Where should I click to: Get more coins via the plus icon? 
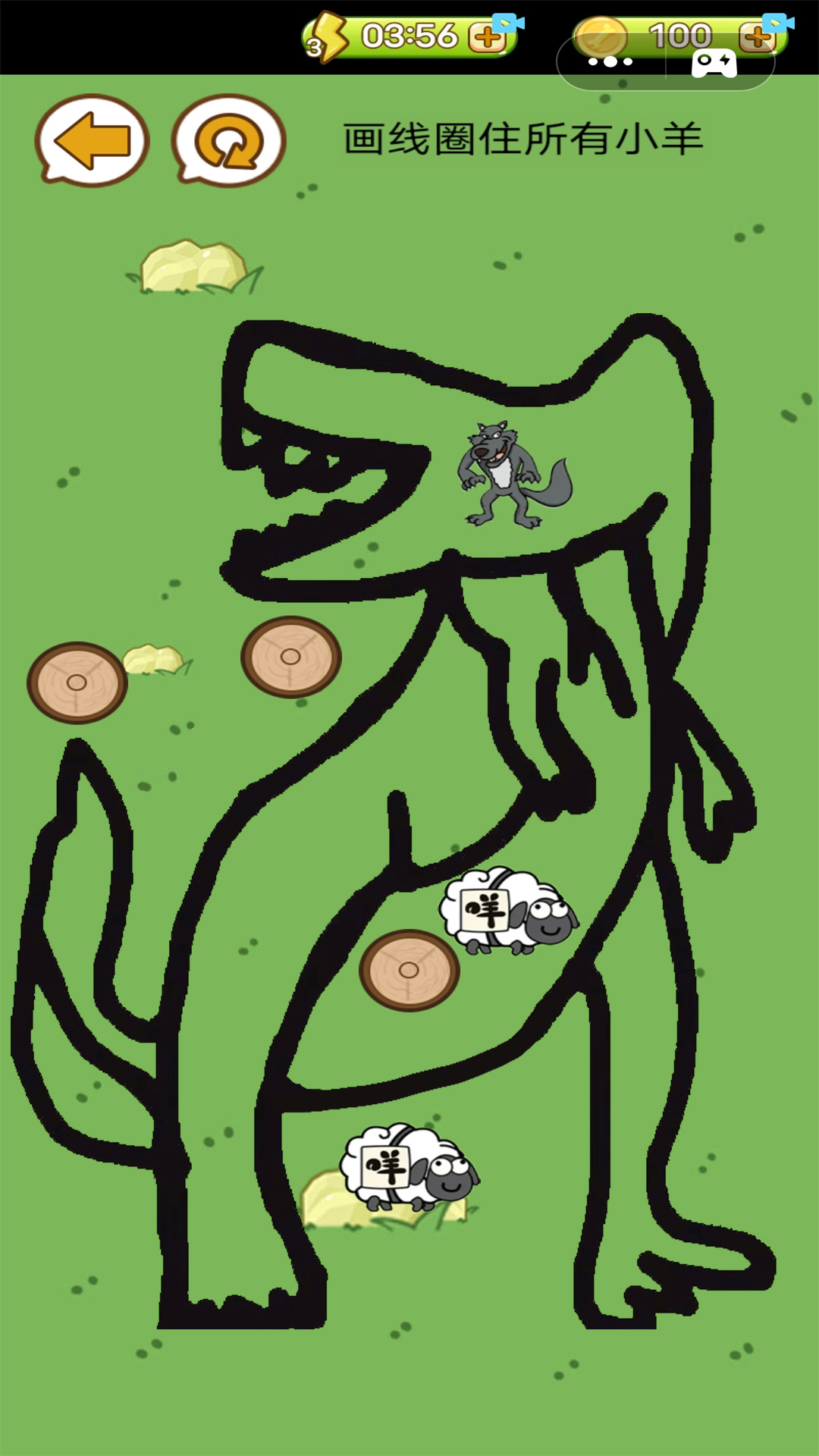[x=756, y=36]
